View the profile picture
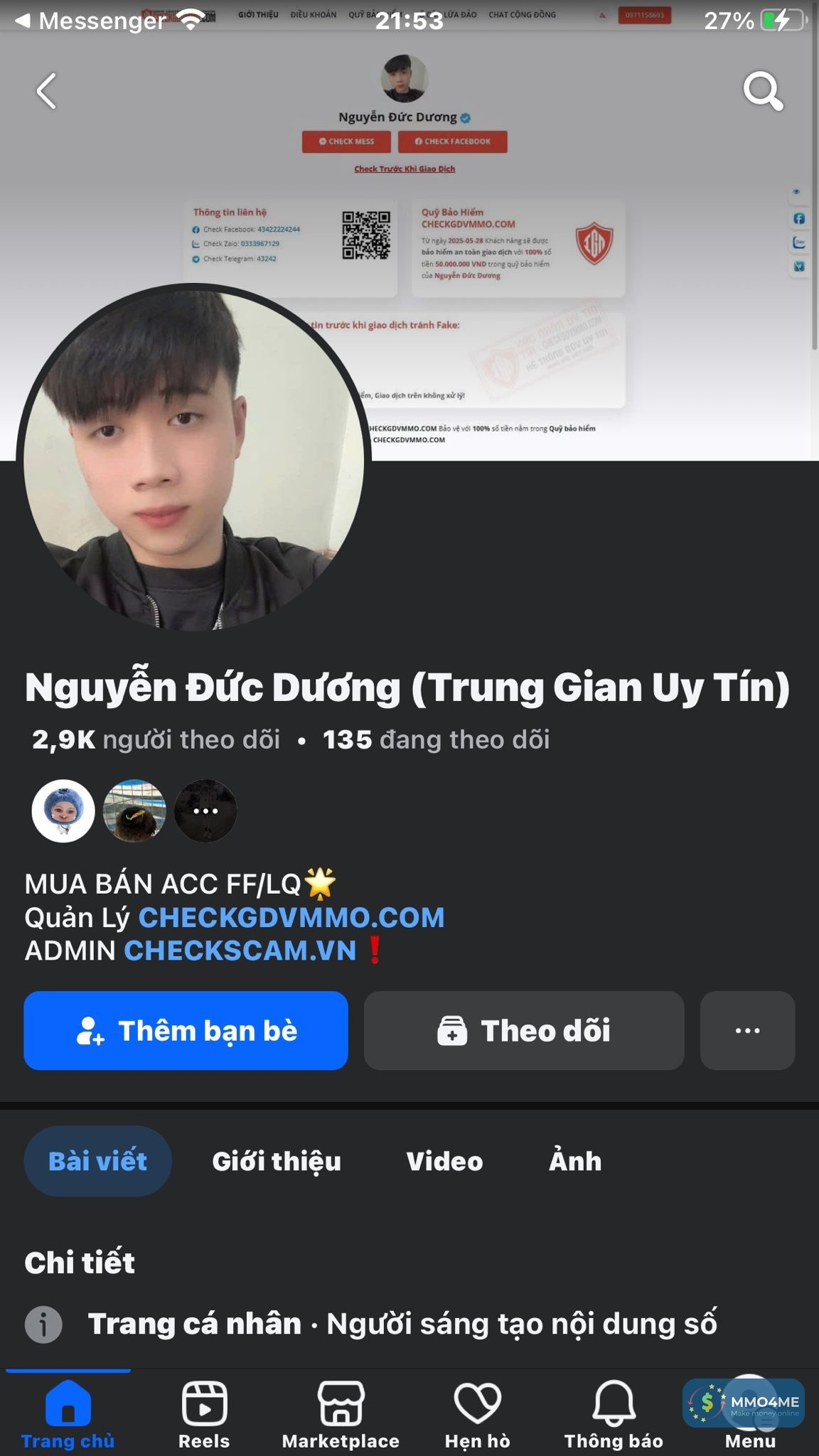The height and width of the screenshot is (1456, 819). click(x=192, y=459)
